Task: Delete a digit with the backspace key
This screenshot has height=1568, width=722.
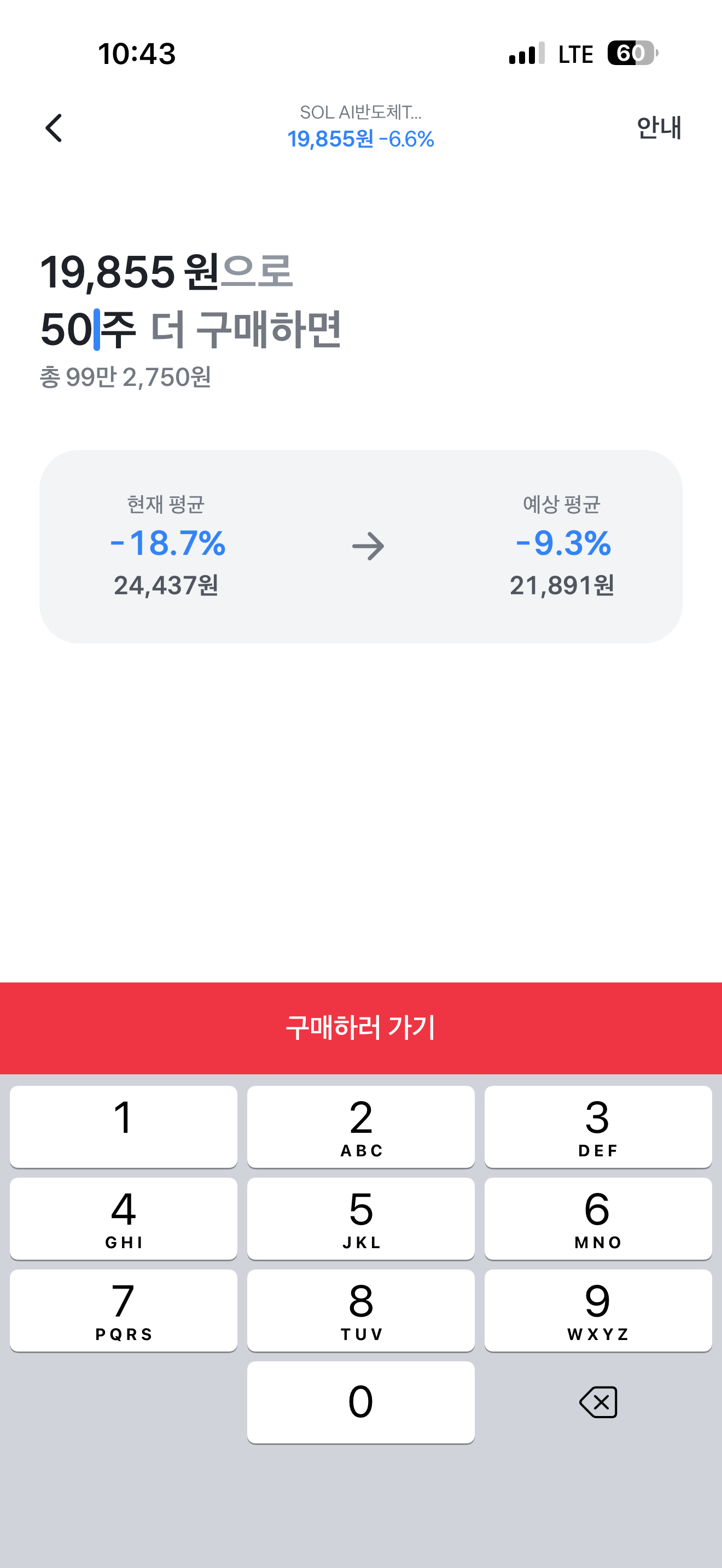Action: click(598, 1402)
